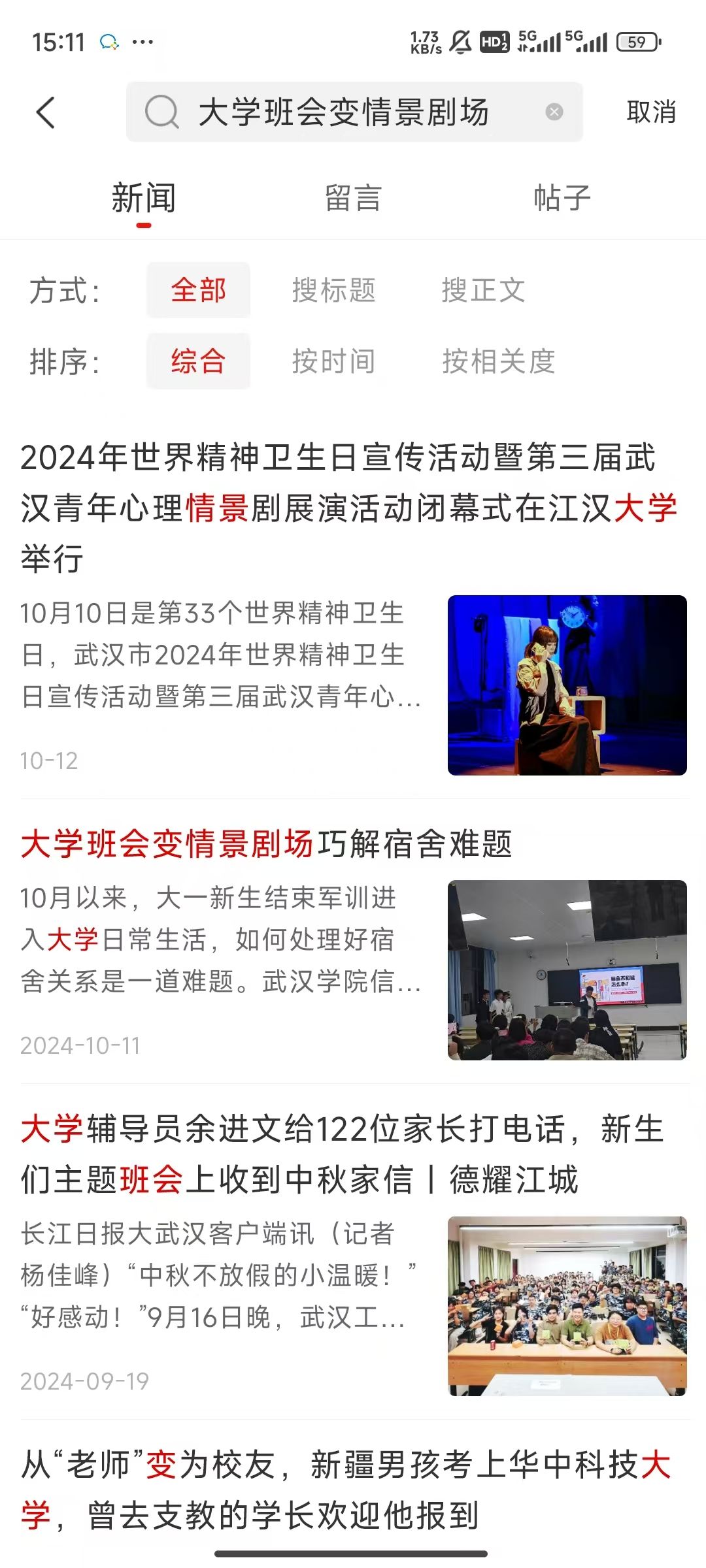Sort results by 按相关度
This screenshot has height=1568, width=706.
point(499,361)
